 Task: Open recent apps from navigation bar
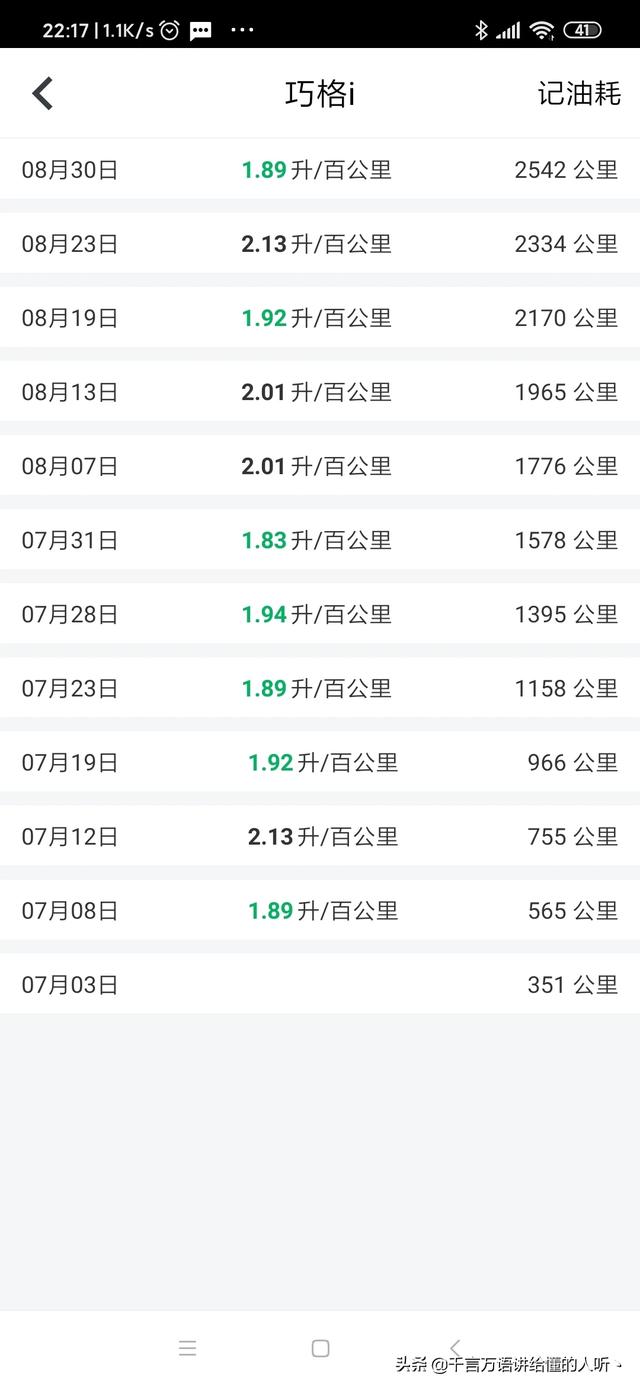[187, 1348]
